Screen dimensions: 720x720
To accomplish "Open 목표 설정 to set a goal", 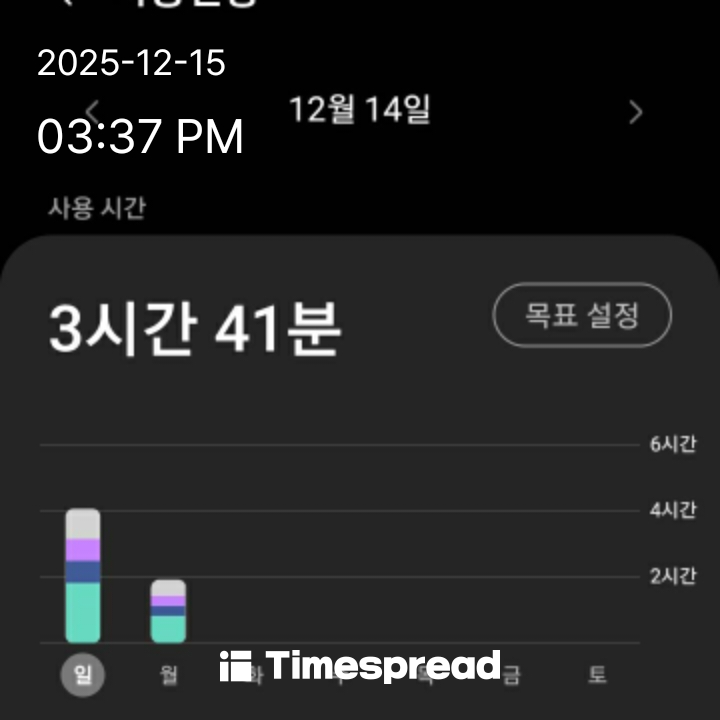I will 582,316.
